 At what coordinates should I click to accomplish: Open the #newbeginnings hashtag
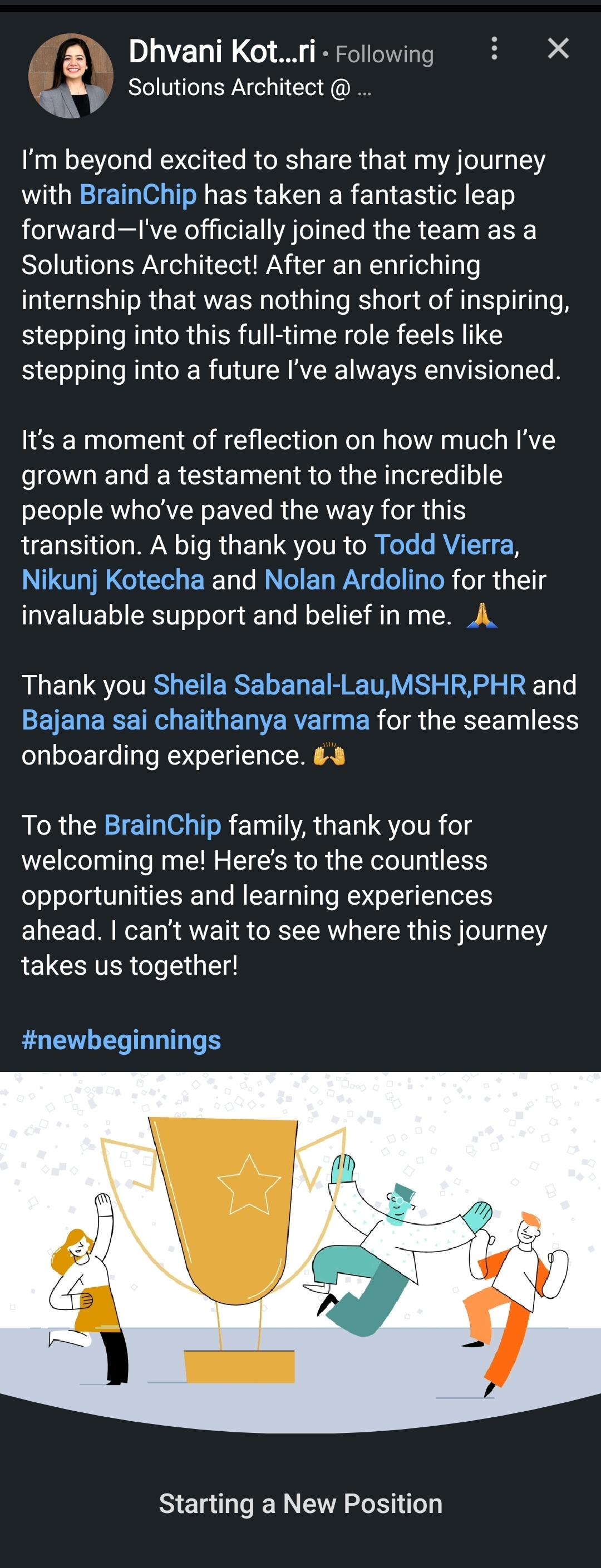point(121,1040)
